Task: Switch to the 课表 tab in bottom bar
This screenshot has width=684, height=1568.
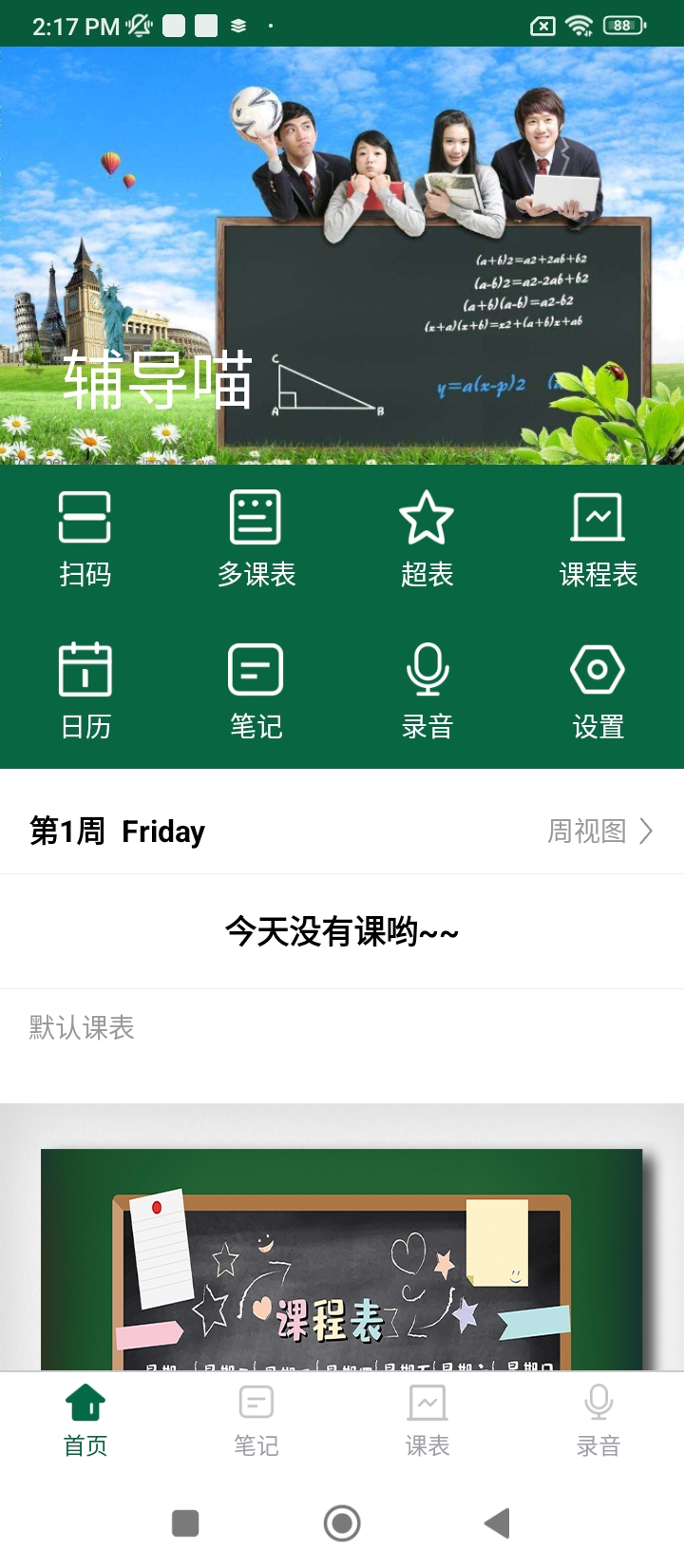Action: [x=427, y=1420]
